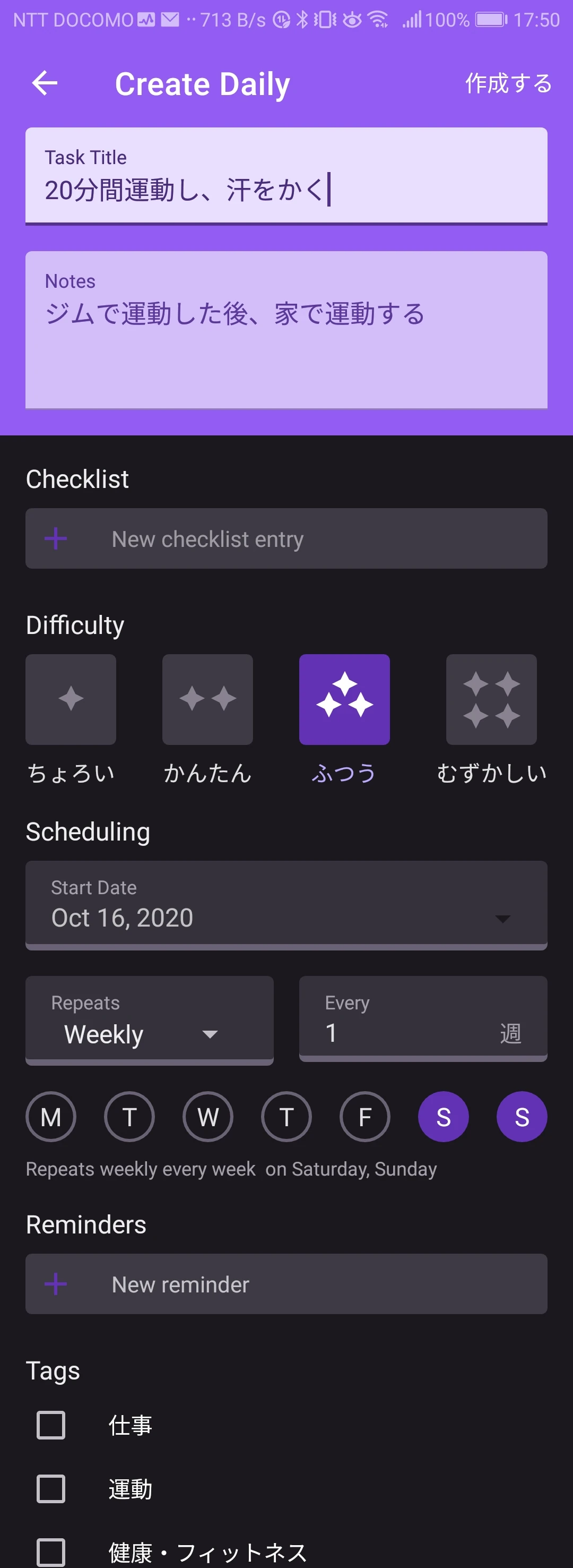The image size is (573, 1568).
Task: Check the 仕事 tag
Action: click(x=51, y=1426)
